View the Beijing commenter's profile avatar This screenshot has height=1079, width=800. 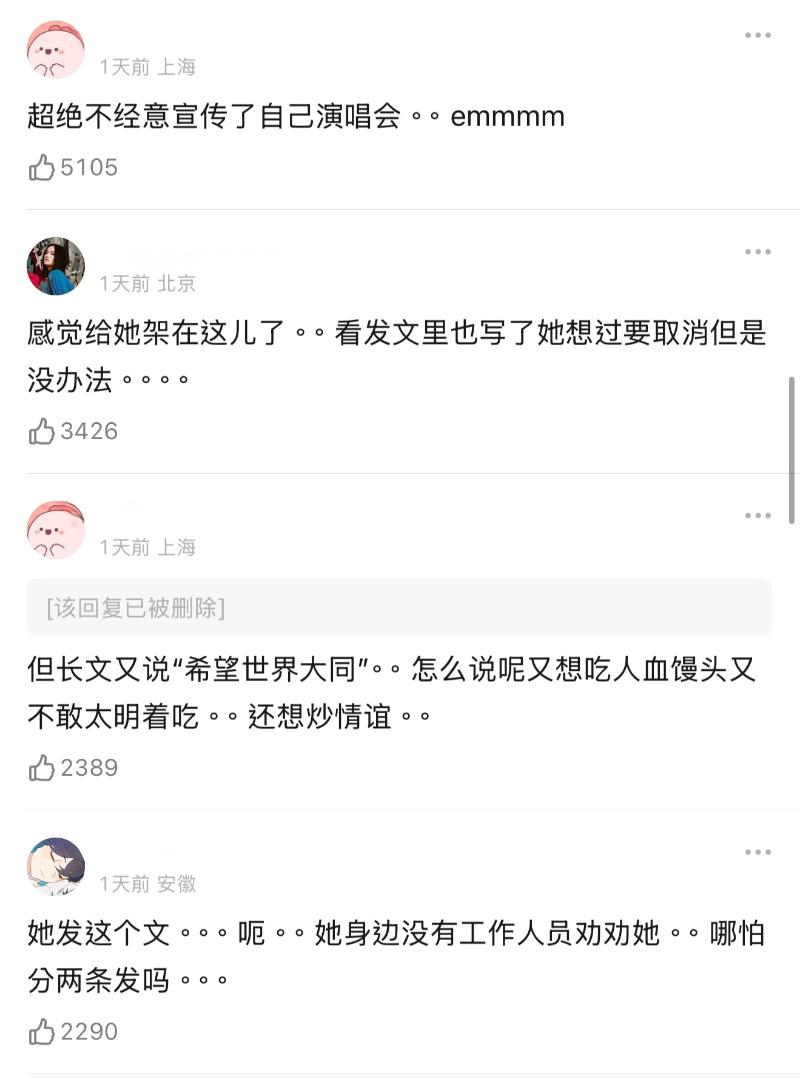[56, 267]
